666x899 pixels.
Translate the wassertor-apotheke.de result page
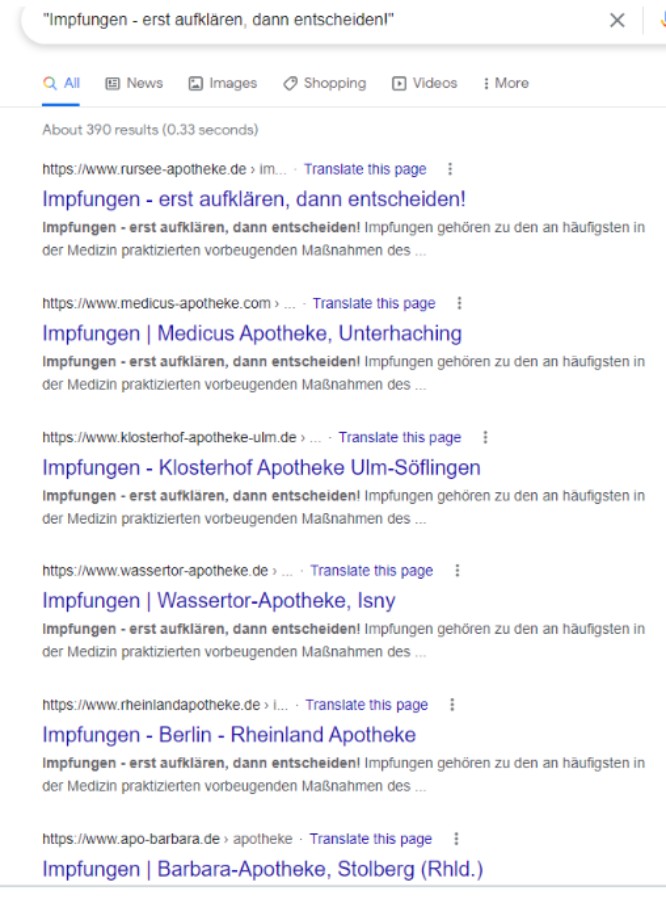tap(371, 571)
